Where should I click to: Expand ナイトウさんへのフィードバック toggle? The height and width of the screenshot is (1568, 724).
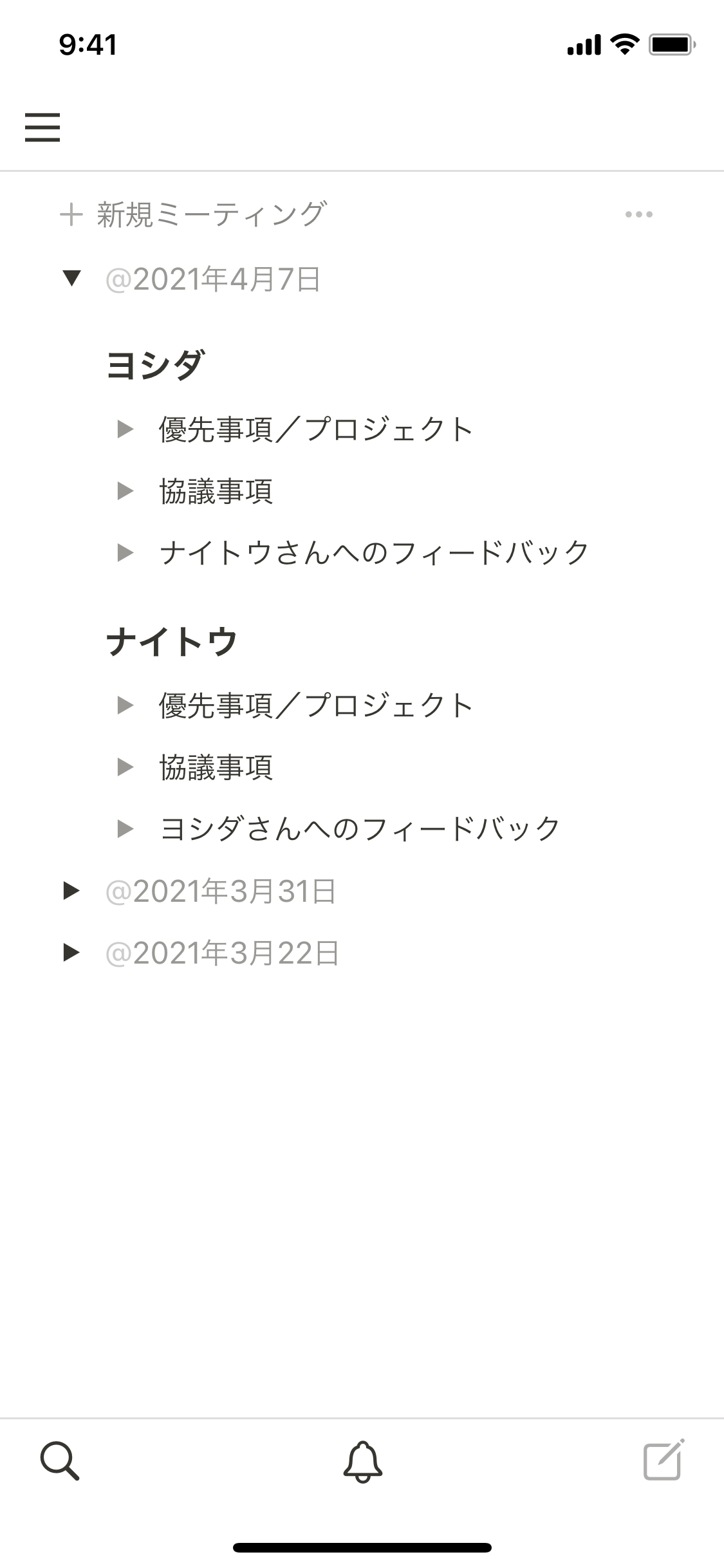[x=125, y=552]
